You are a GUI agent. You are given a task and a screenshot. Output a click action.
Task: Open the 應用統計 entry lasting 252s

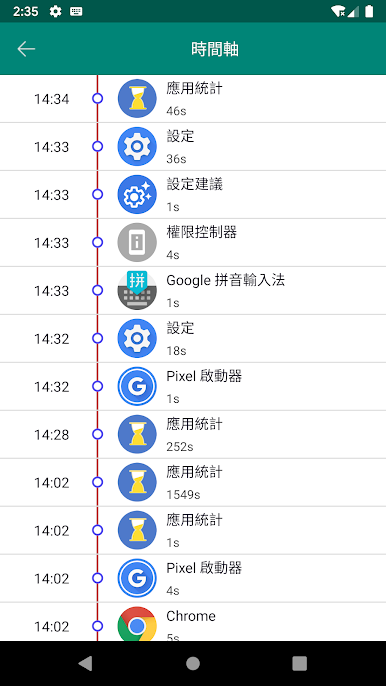[193, 434]
